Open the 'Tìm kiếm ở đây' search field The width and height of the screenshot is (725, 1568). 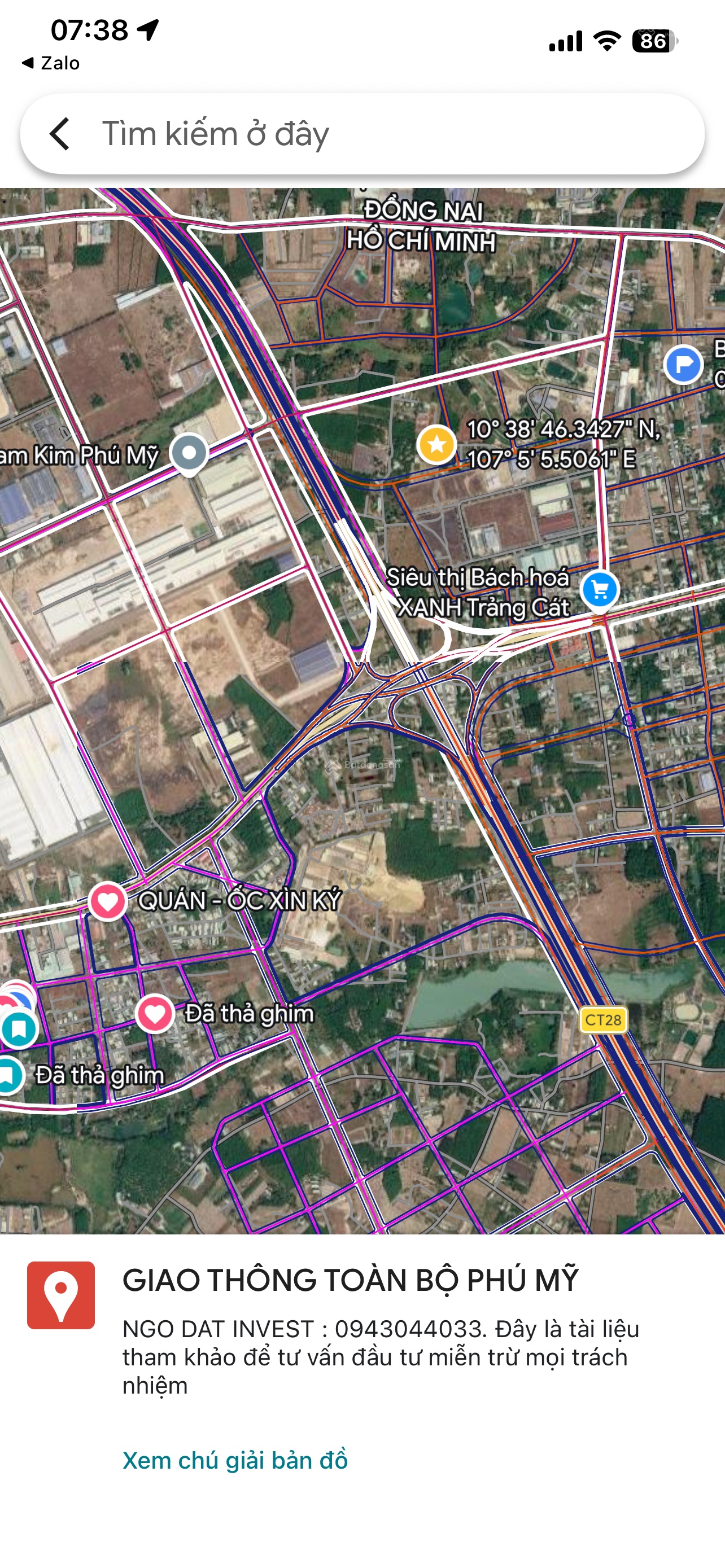pyautogui.click(x=362, y=134)
